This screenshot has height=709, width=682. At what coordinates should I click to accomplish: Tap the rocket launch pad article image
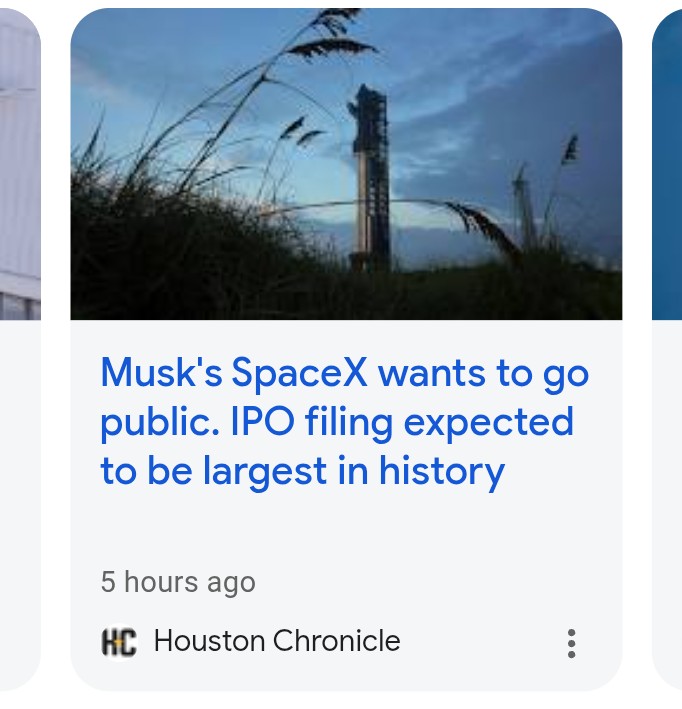pyautogui.click(x=346, y=165)
